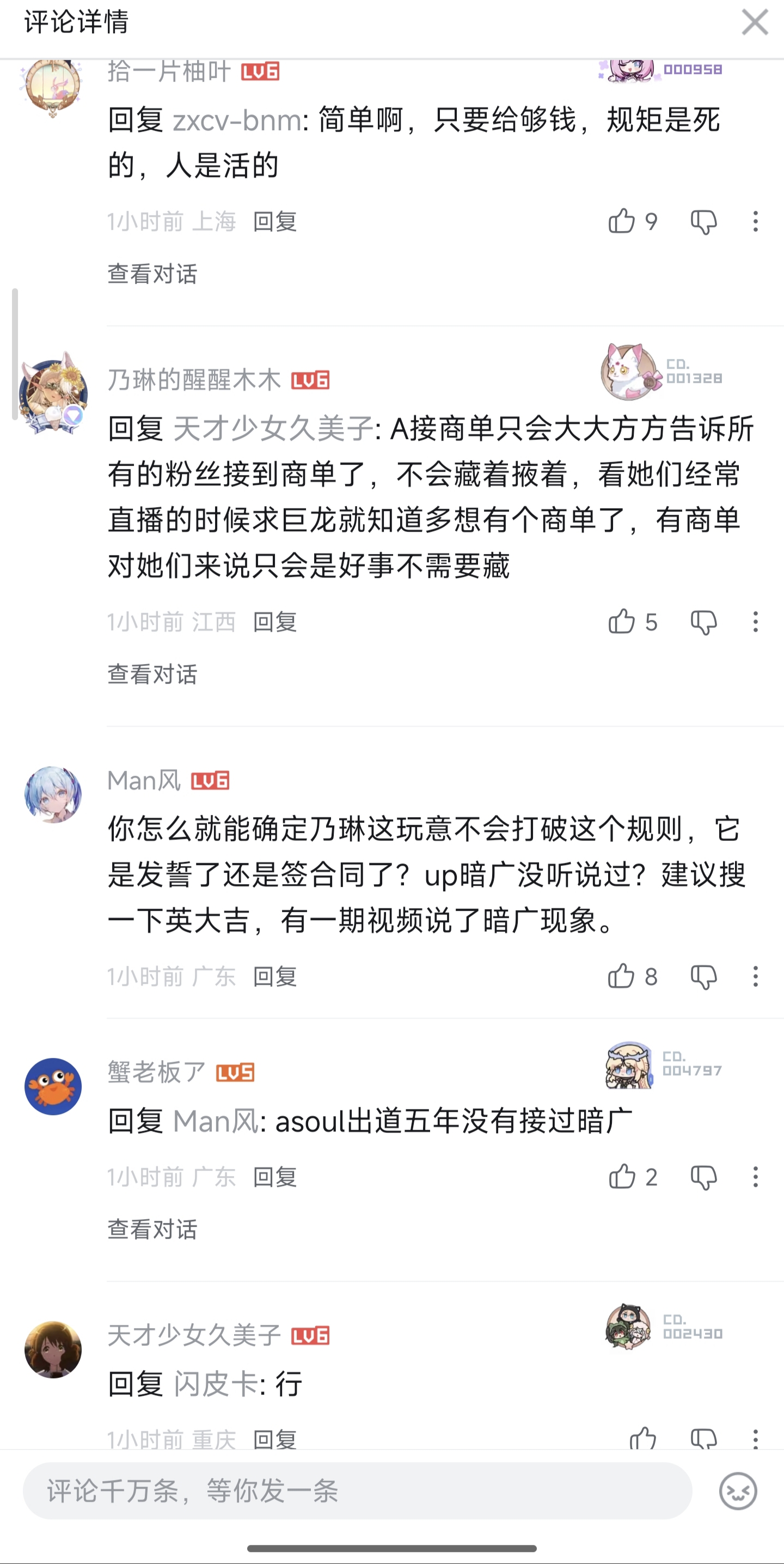Open the emoji picker
This screenshot has width=784, height=1564.
click(x=738, y=1490)
